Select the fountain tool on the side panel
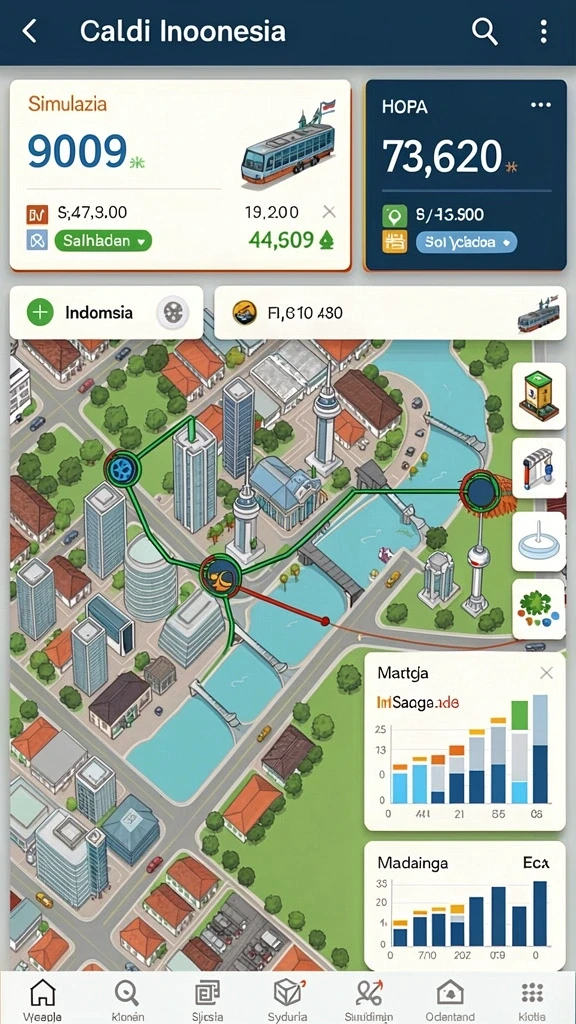Screen dimensions: 576x1024 click(539, 541)
